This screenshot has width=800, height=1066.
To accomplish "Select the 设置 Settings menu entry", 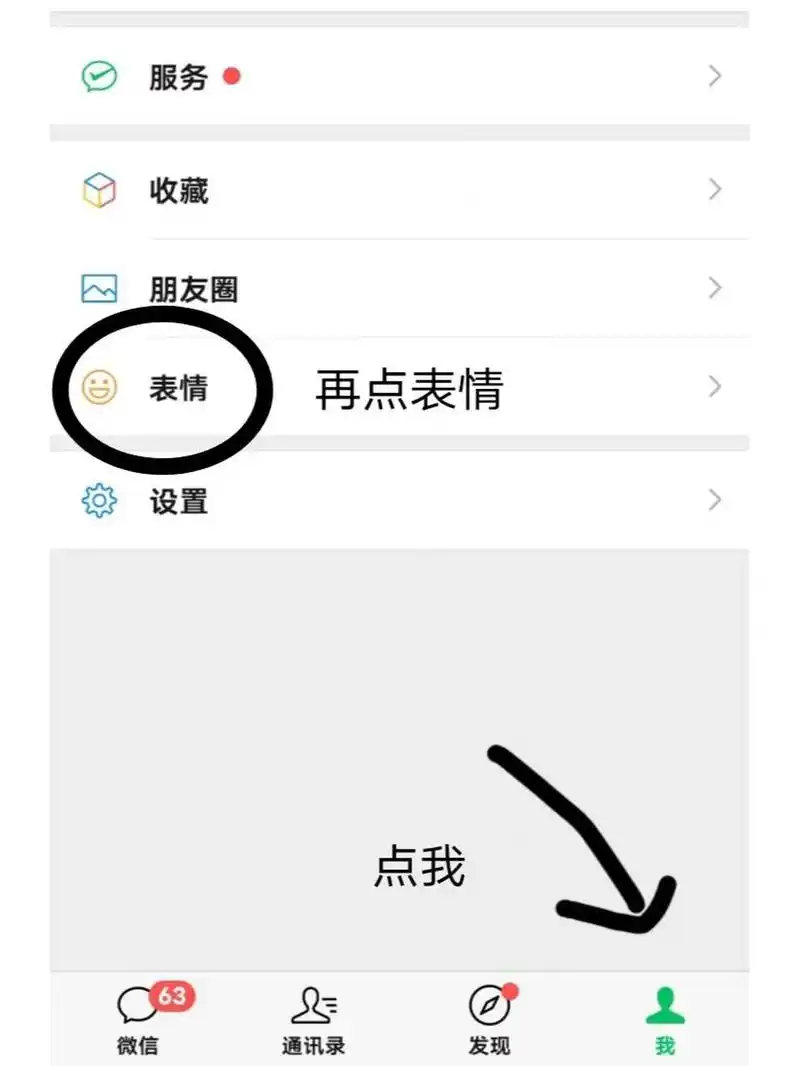I will point(176,501).
